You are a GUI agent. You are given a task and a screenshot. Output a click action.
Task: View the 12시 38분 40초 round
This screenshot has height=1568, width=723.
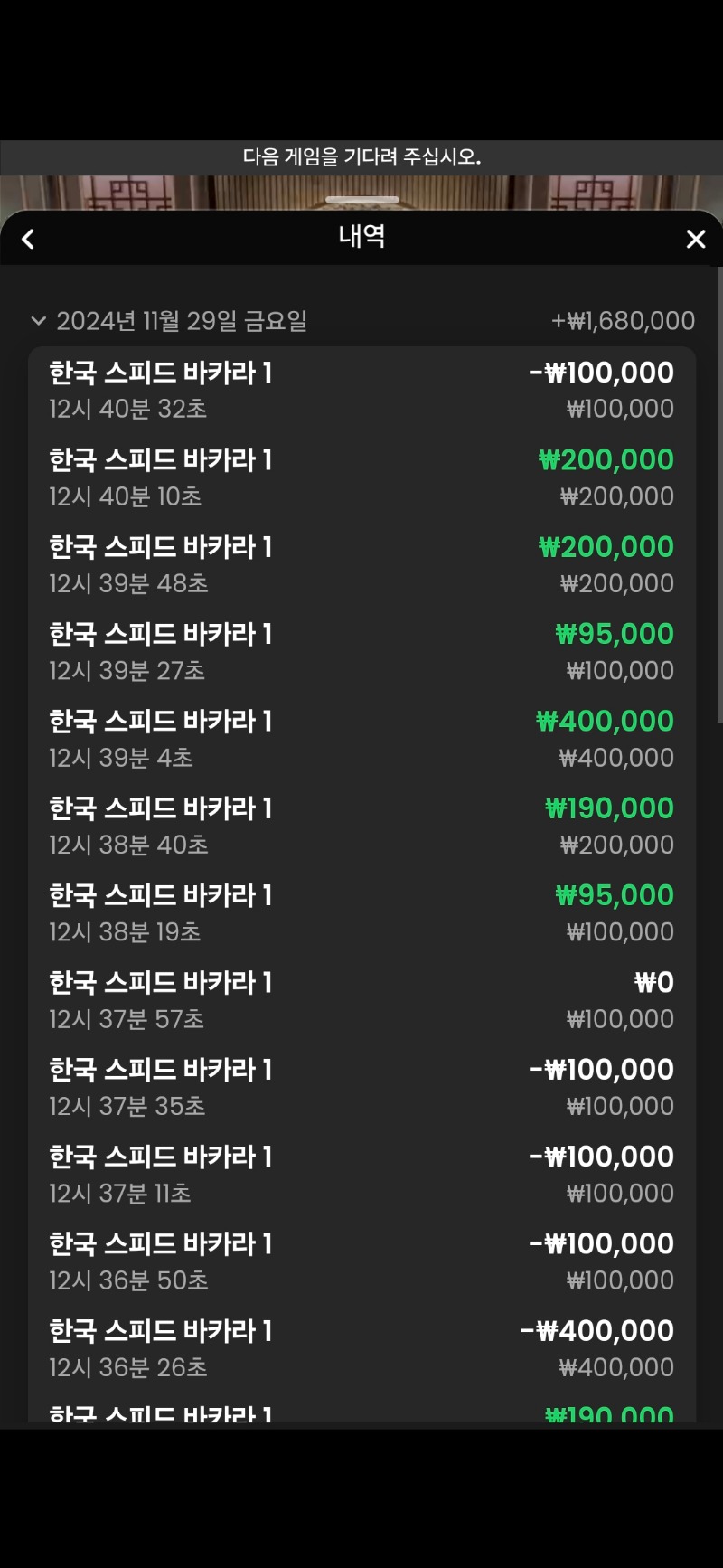click(x=361, y=826)
